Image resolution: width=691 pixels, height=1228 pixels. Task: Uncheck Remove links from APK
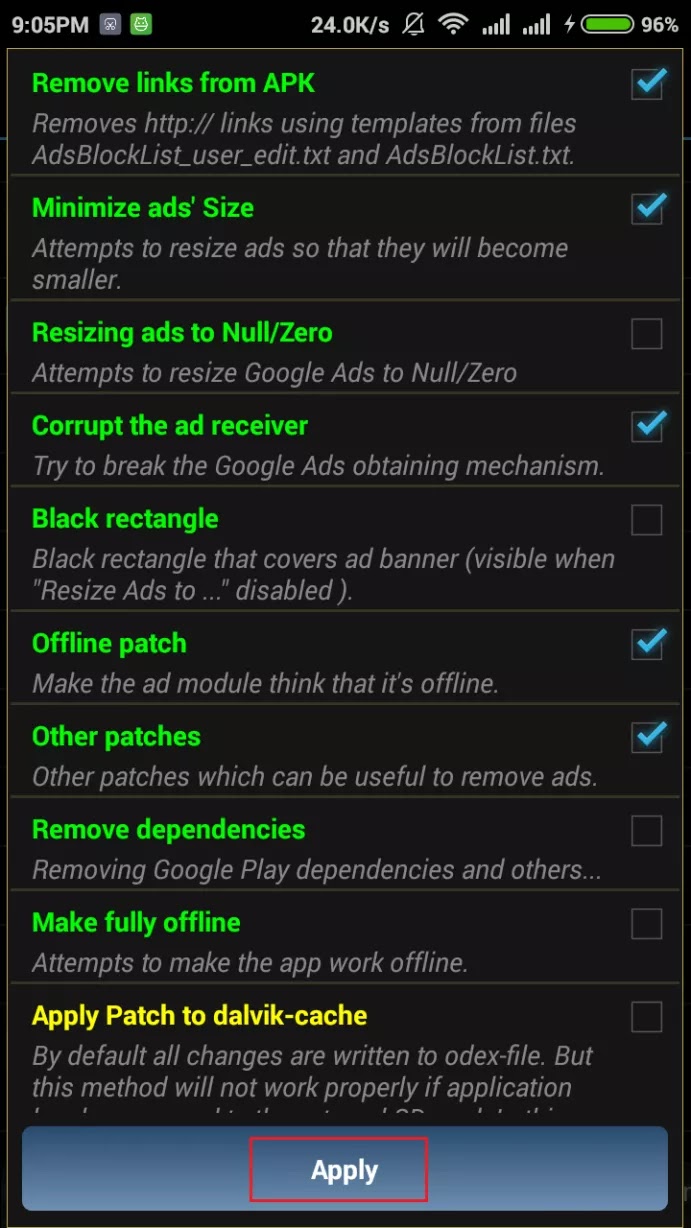pyautogui.click(x=647, y=84)
